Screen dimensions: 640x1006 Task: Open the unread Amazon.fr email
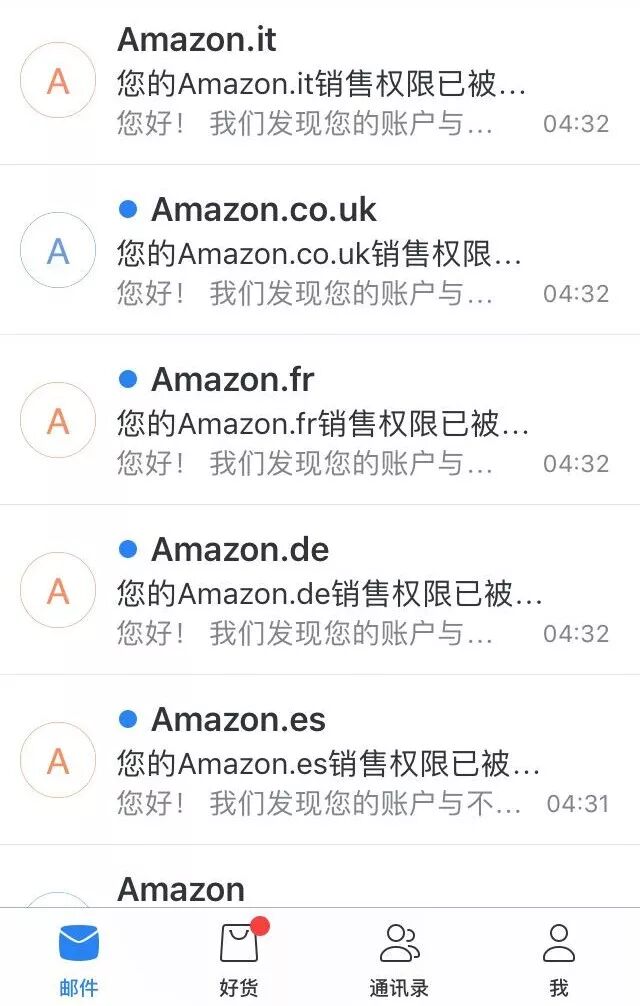pos(320,420)
